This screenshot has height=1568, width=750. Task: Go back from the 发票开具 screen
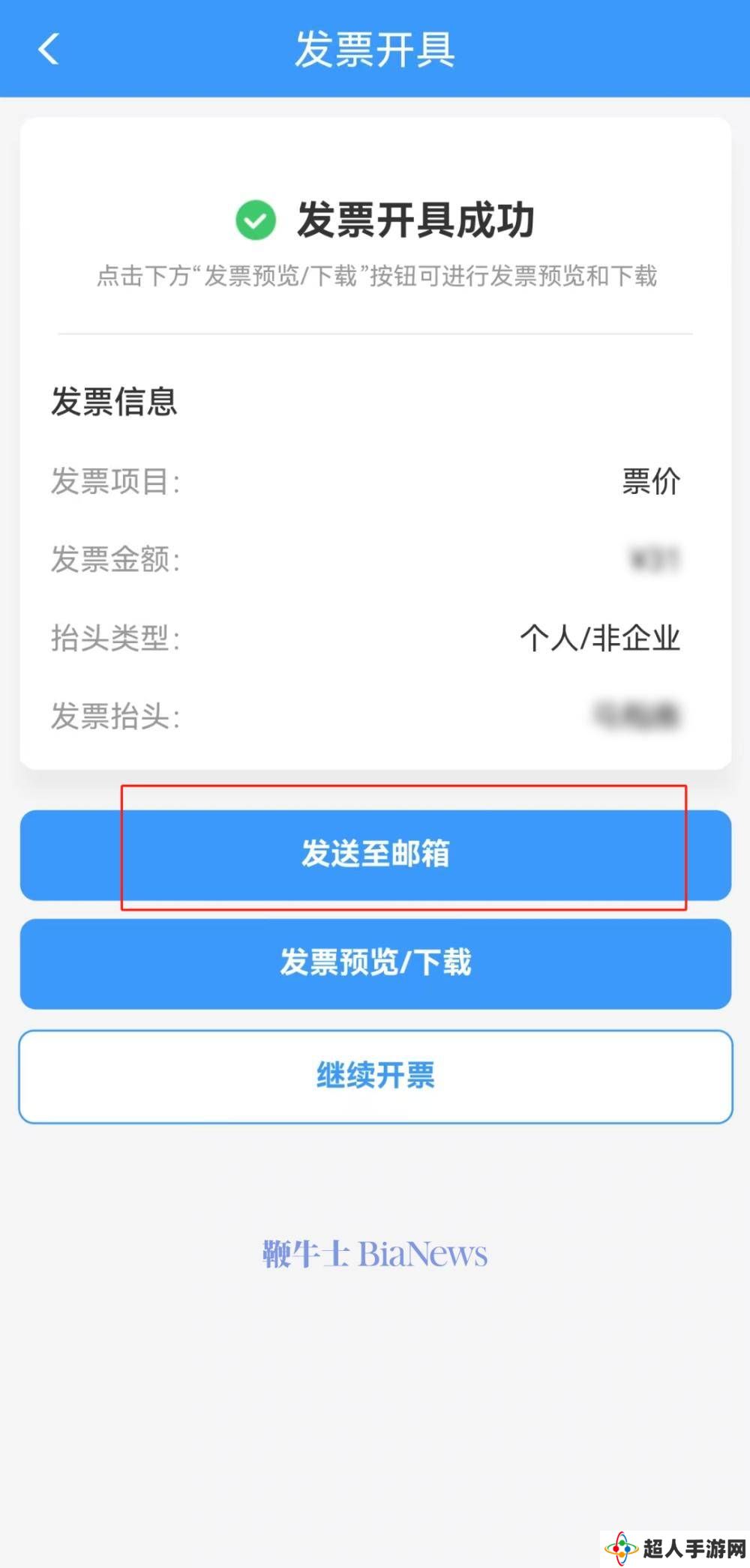coord(49,49)
